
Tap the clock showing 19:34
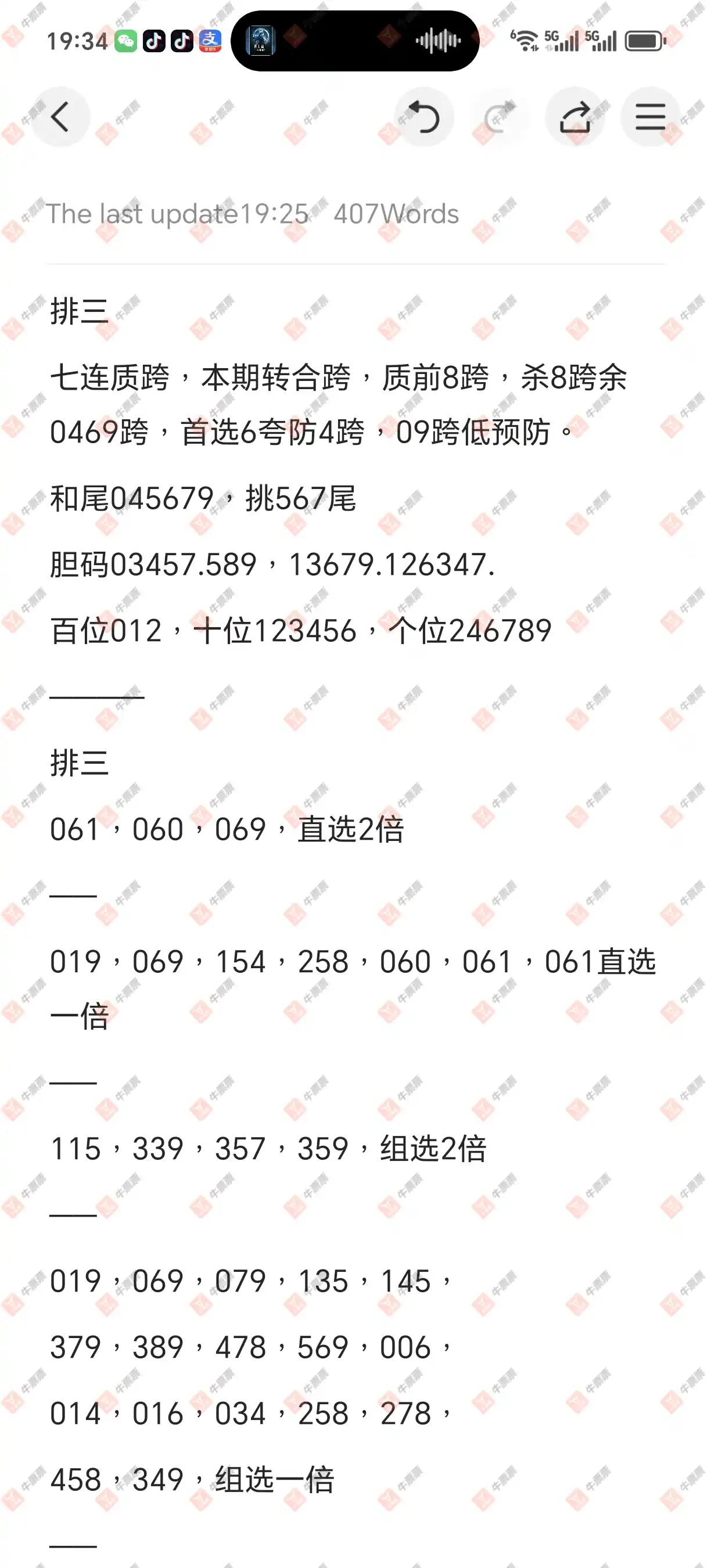[78, 41]
